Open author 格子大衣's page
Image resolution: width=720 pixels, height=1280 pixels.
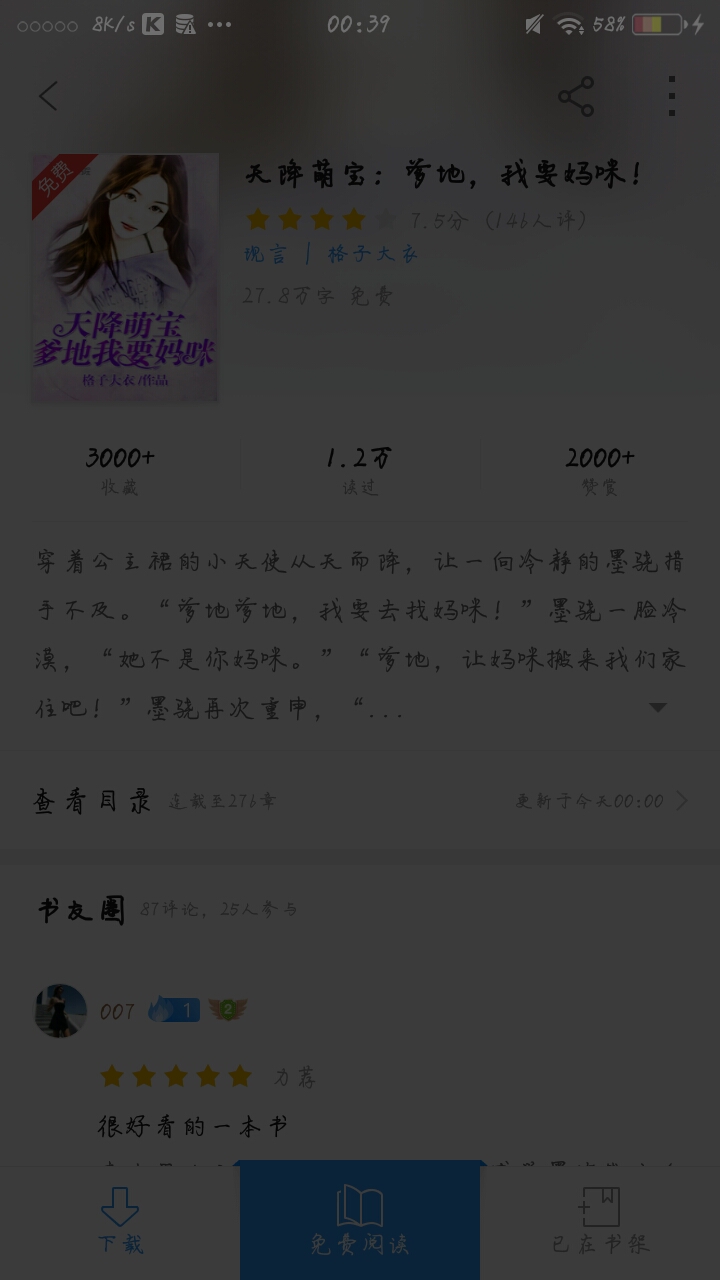373,254
